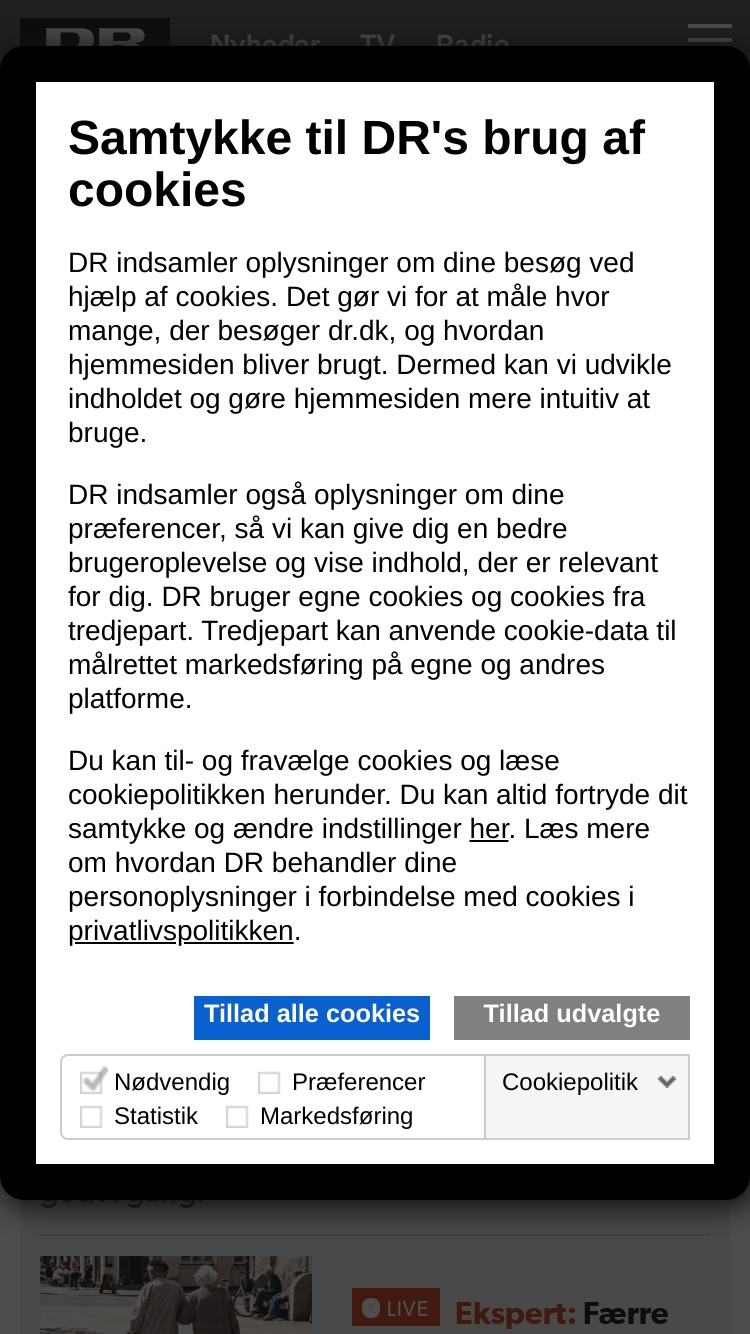Select Tillad udvalgte button
750x1334 pixels.
(572, 1017)
